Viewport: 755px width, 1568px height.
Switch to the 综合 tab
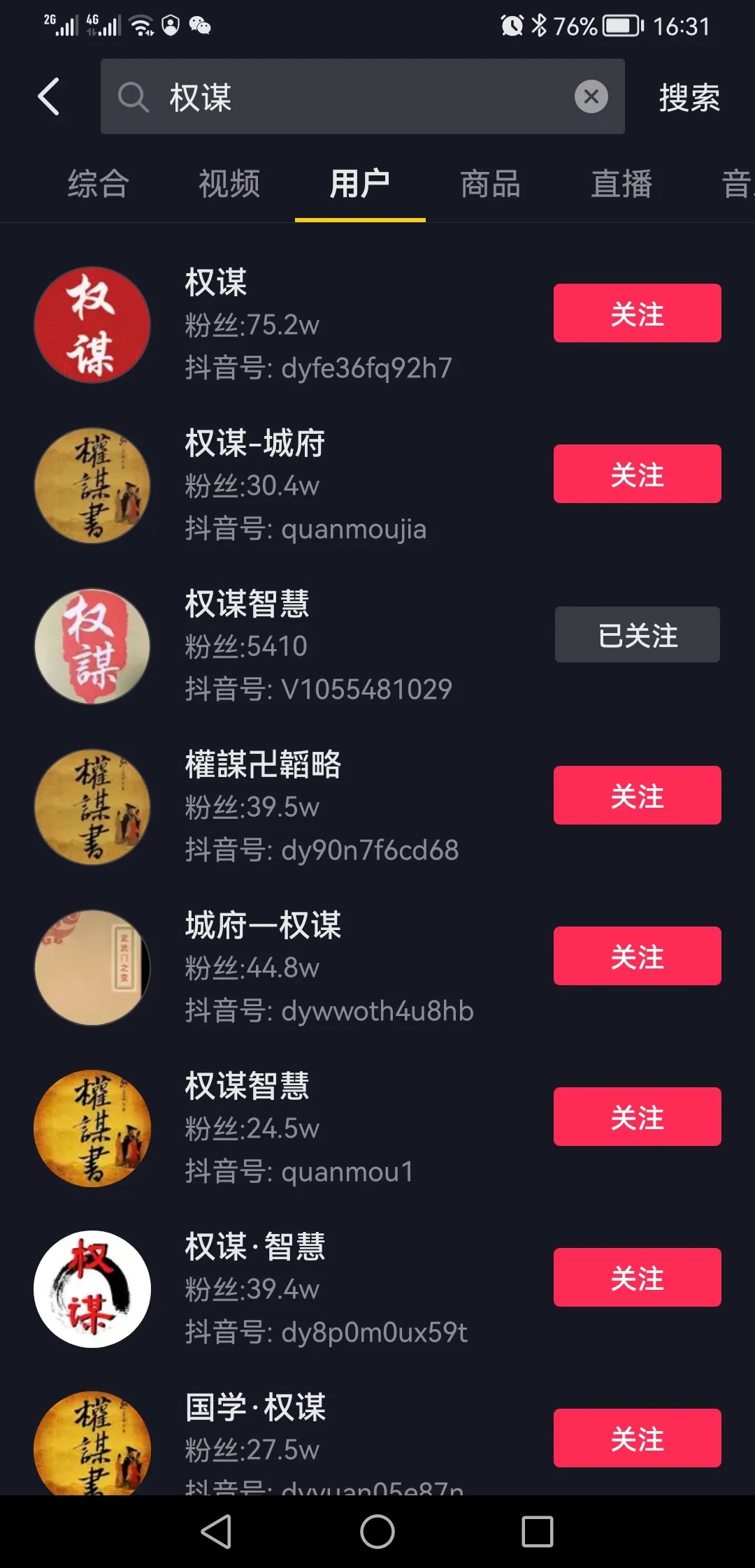[96, 184]
